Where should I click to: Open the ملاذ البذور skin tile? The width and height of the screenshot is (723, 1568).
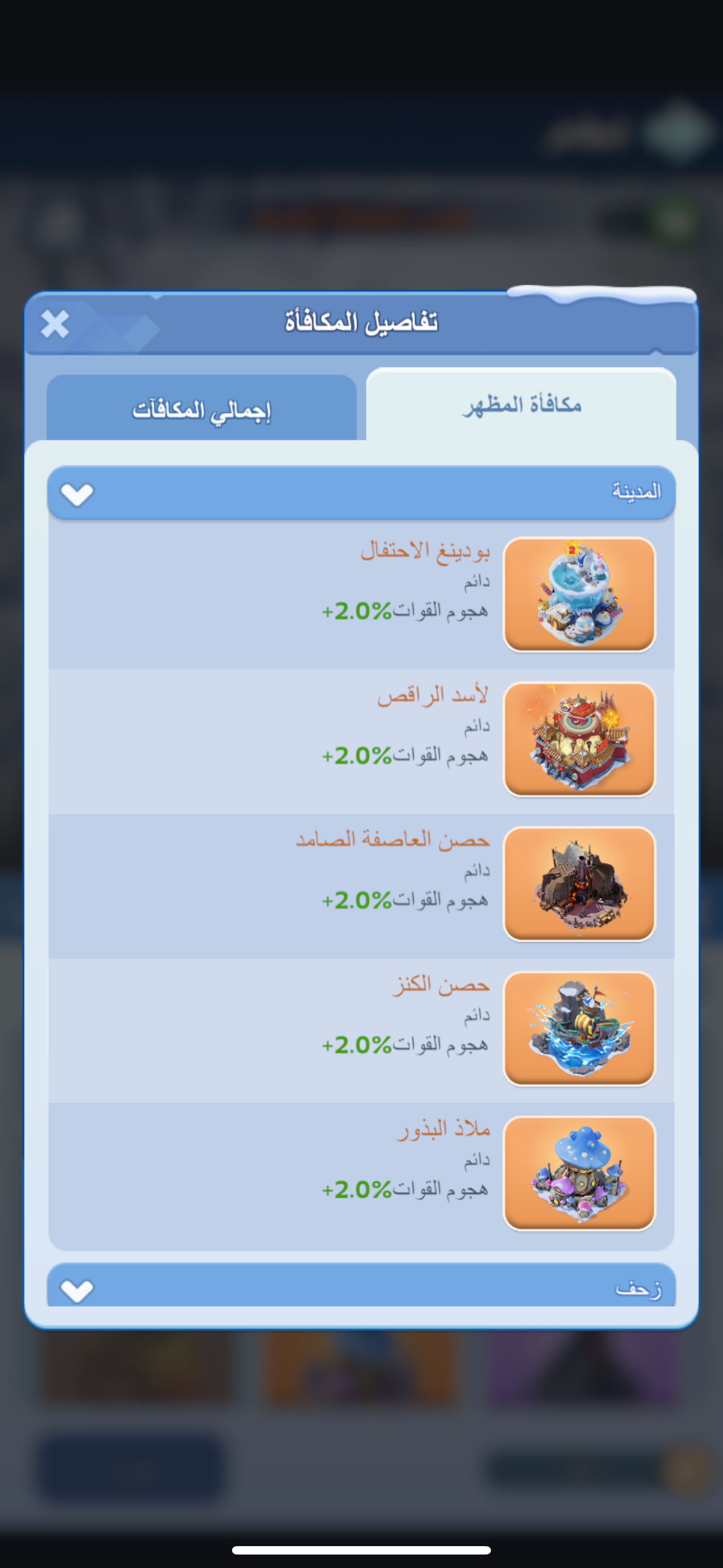579,1173
